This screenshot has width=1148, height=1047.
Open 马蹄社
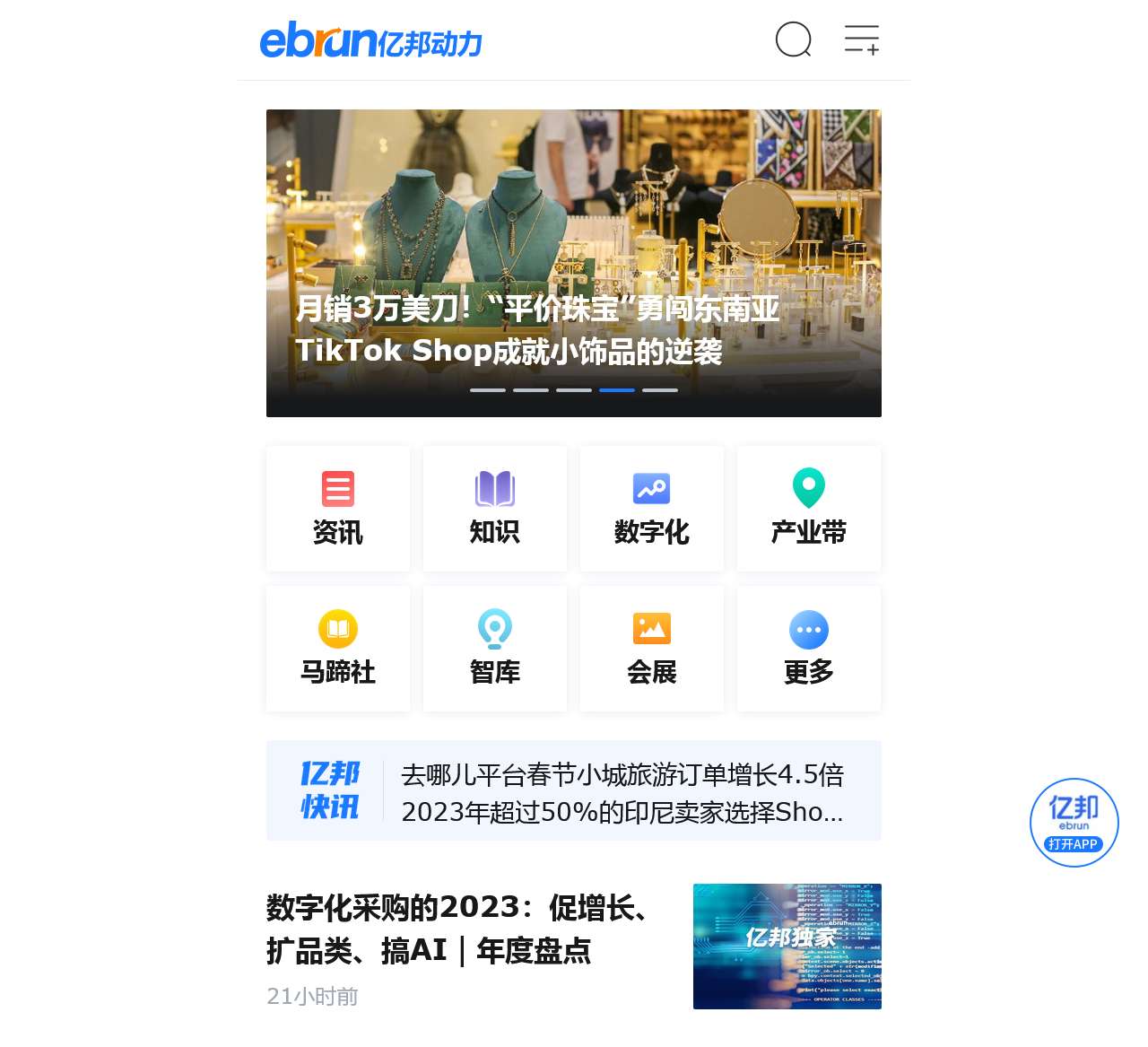[x=338, y=649]
